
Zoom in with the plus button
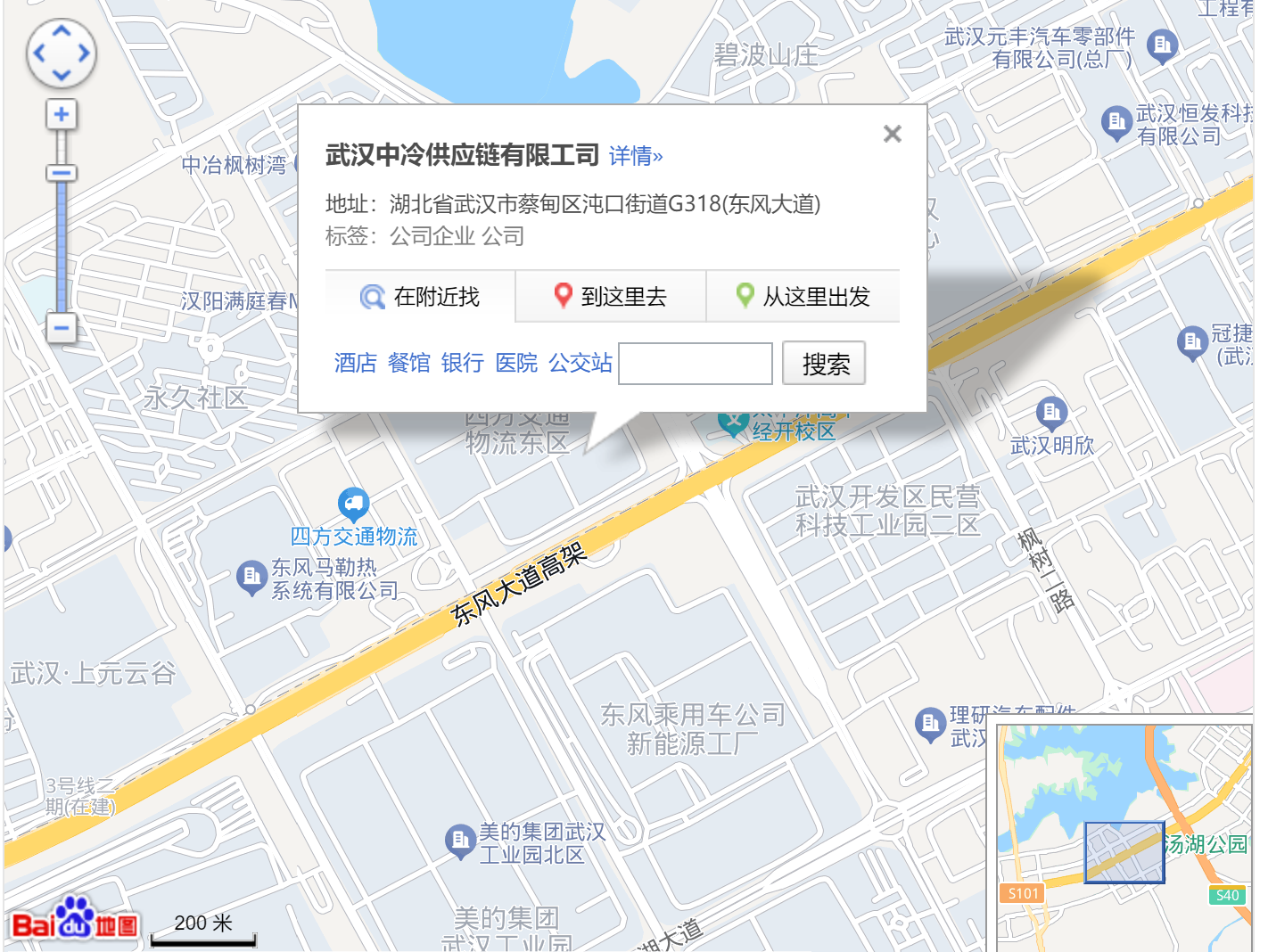pyautogui.click(x=62, y=114)
